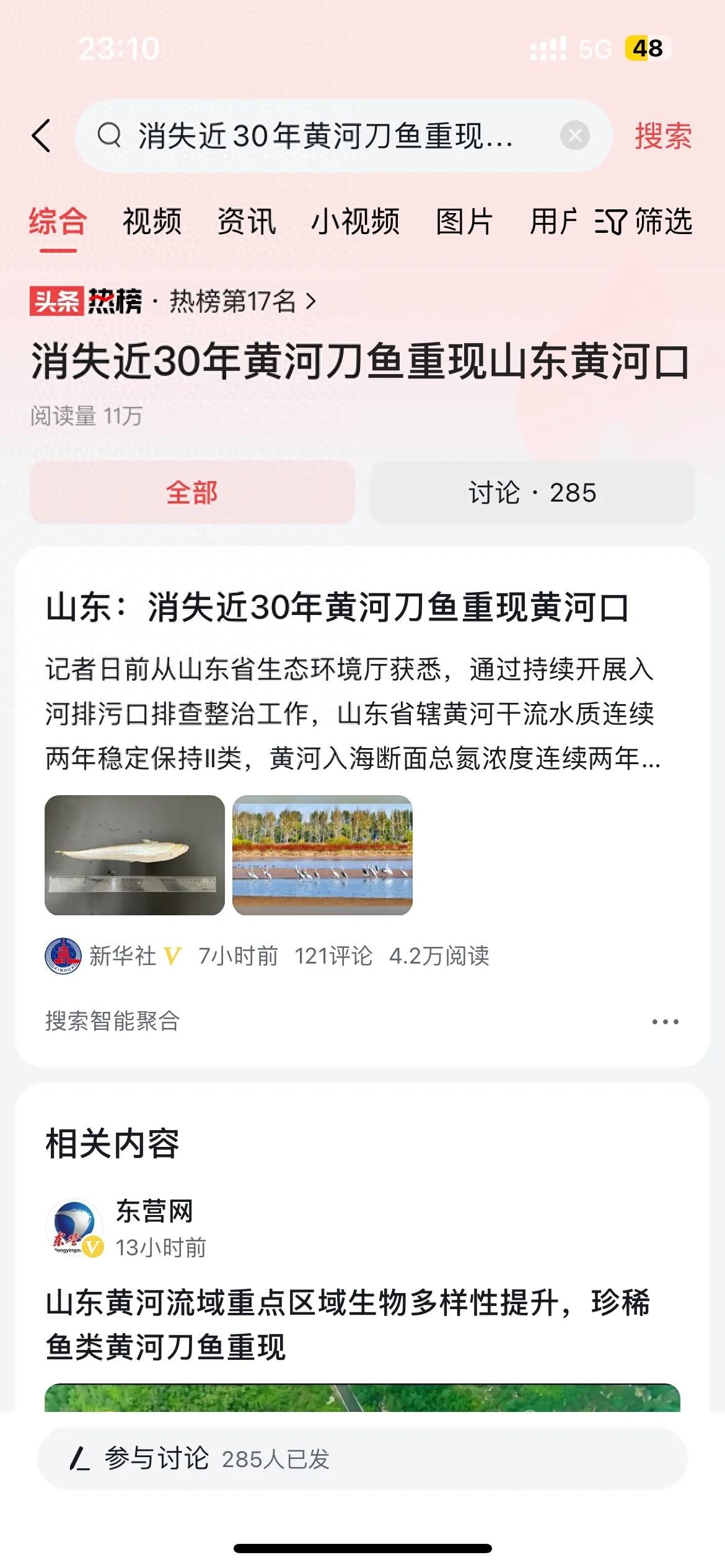The height and width of the screenshot is (1568, 725).
Task: Open the 新华社 article on 黄河刀鱼
Action: click(x=337, y=607)
